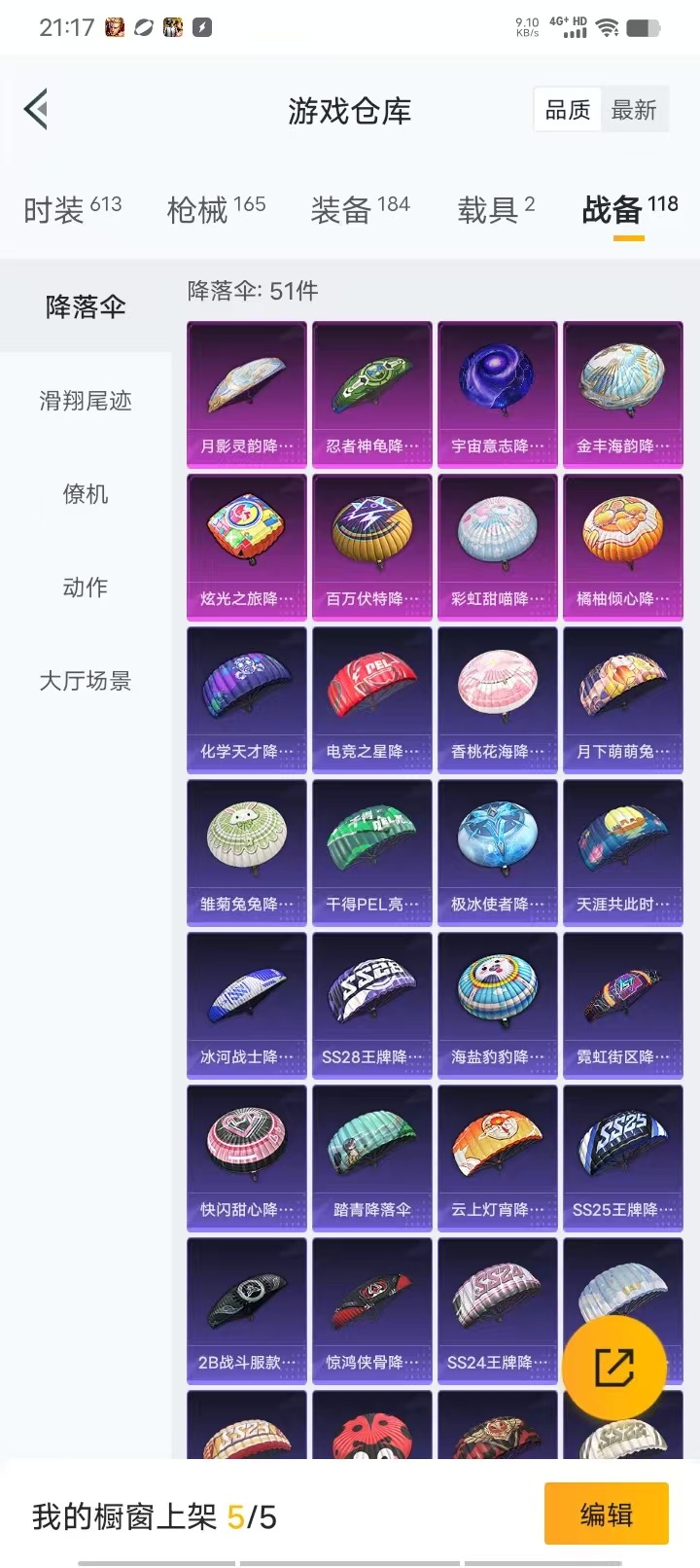Open the 载具 tab
Image resolution: width=700 pixels, height=1568 pixels.
496,208
